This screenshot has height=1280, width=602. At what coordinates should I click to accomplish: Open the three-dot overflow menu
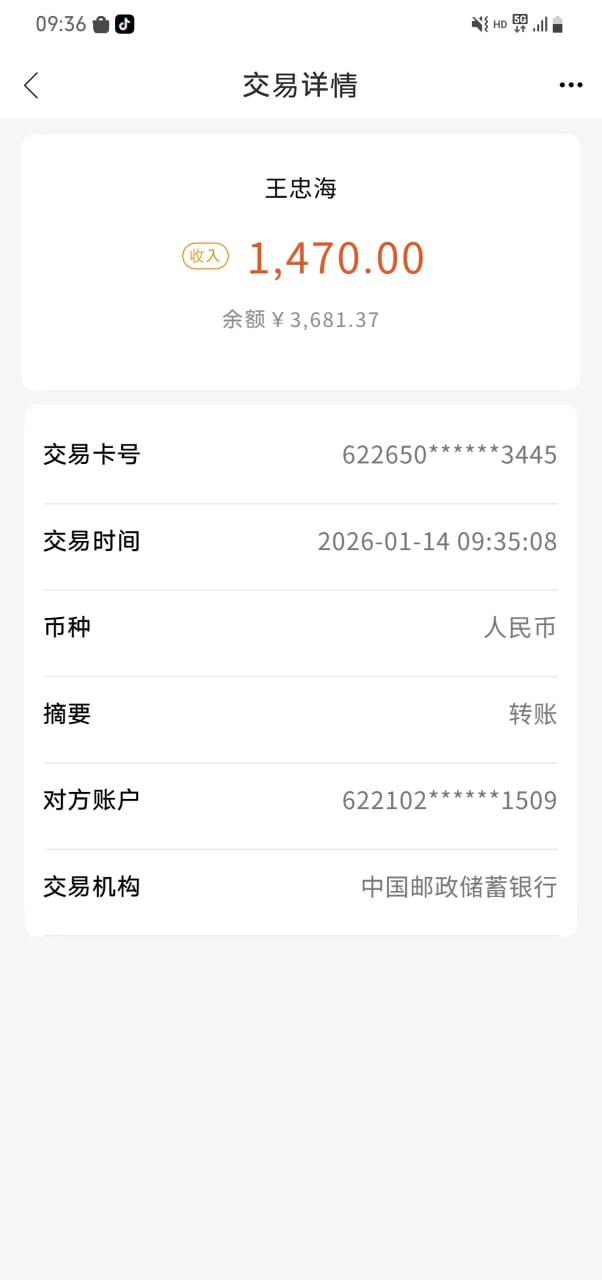570,86
